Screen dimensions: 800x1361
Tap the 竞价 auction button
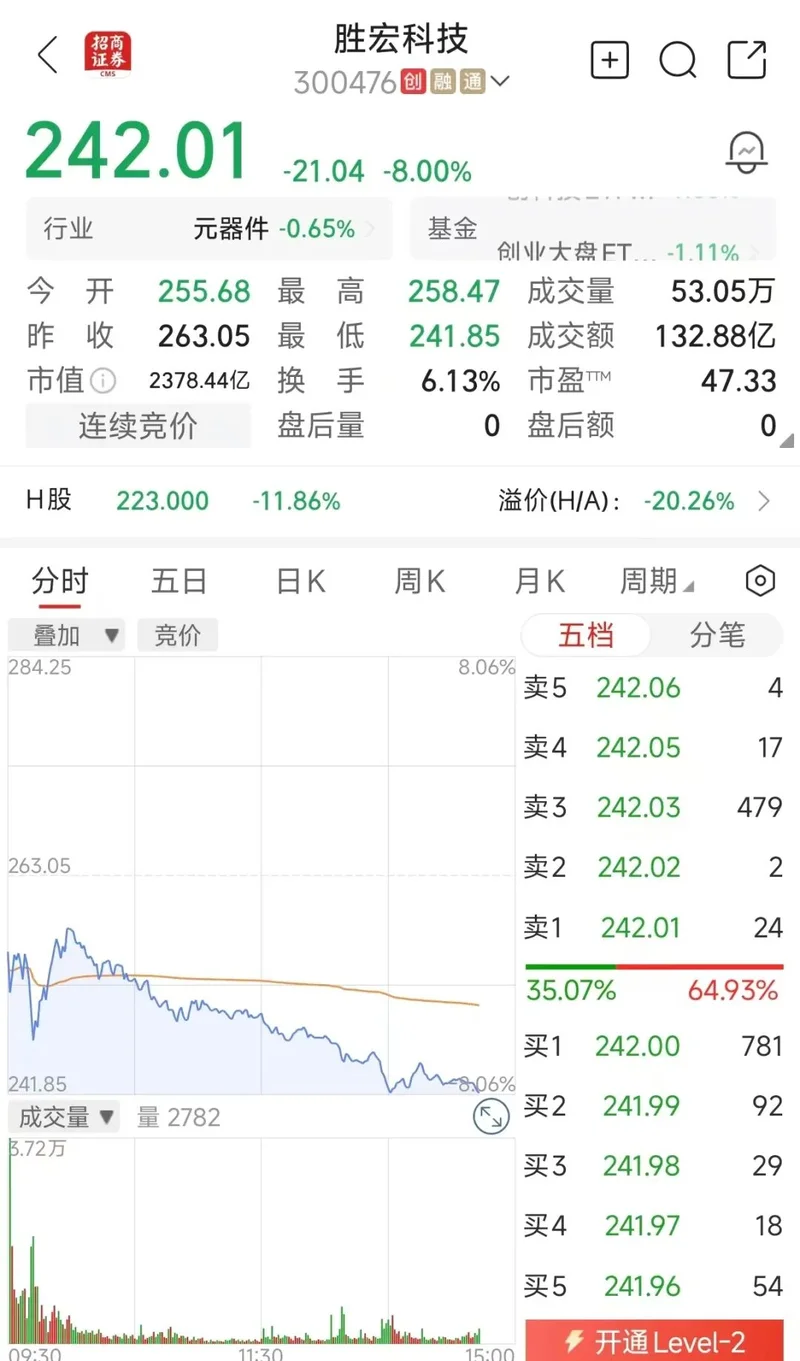[177, 635]
